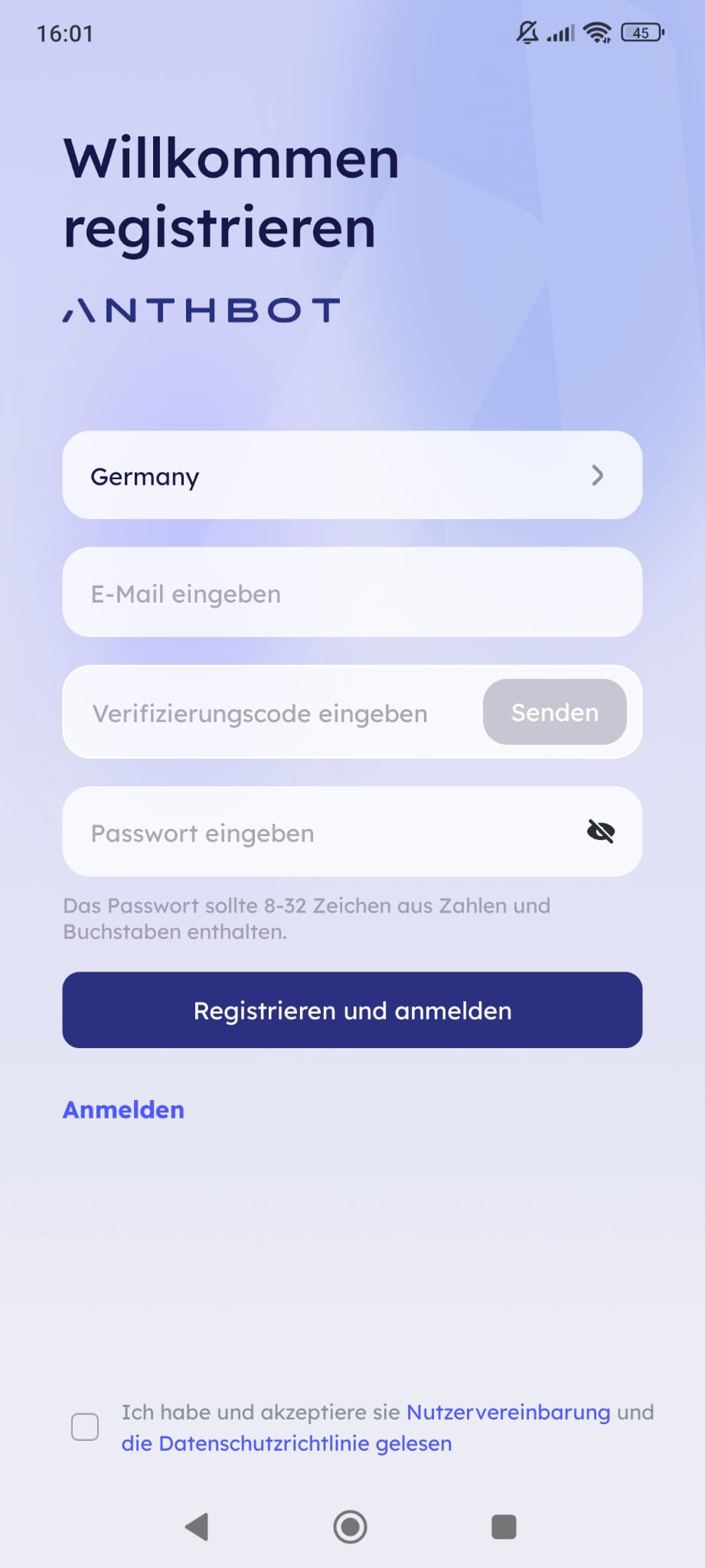
Task: Return to the home screen
Action: click(351, 1527)
